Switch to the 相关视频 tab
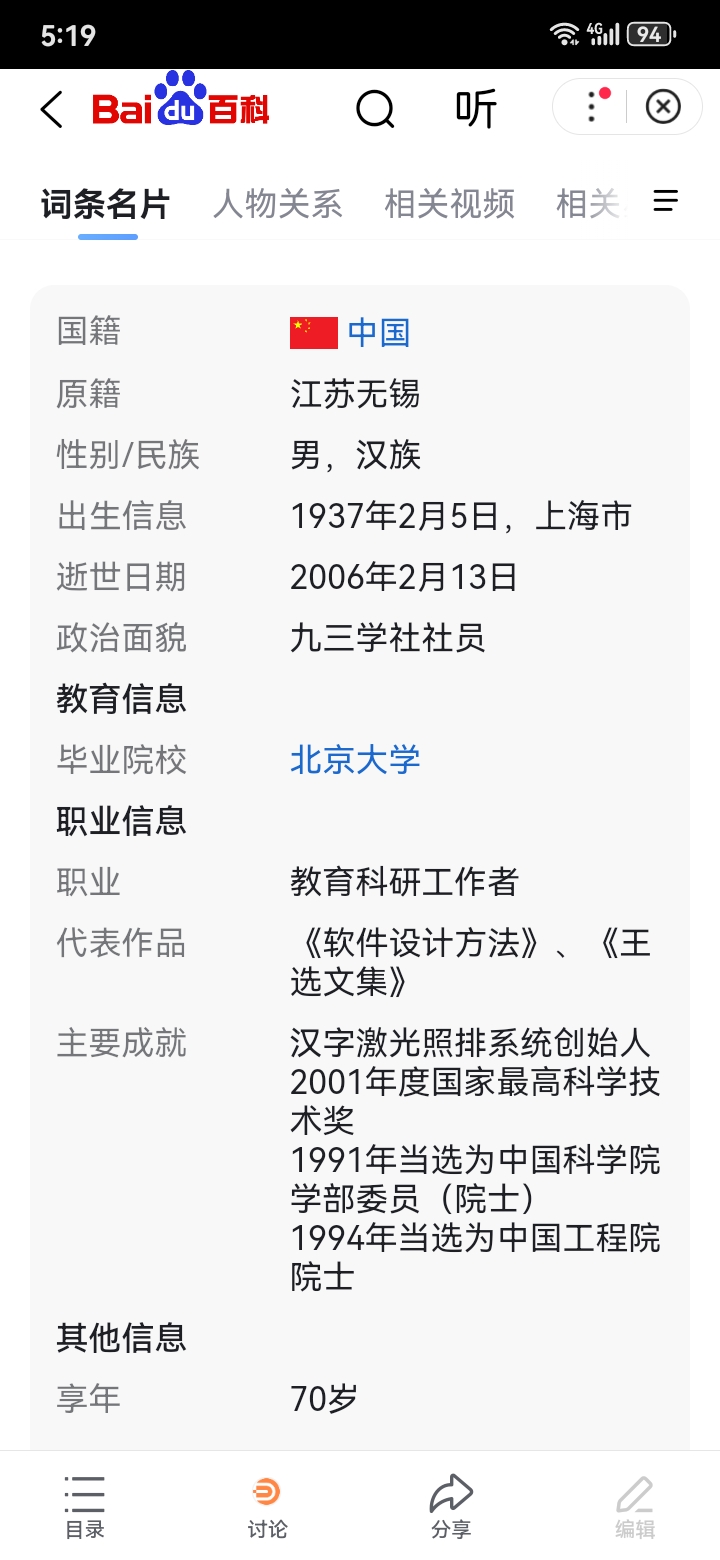Image resolution: width=720 pixels, height=1560 pixels. click(x=449, y=204)
